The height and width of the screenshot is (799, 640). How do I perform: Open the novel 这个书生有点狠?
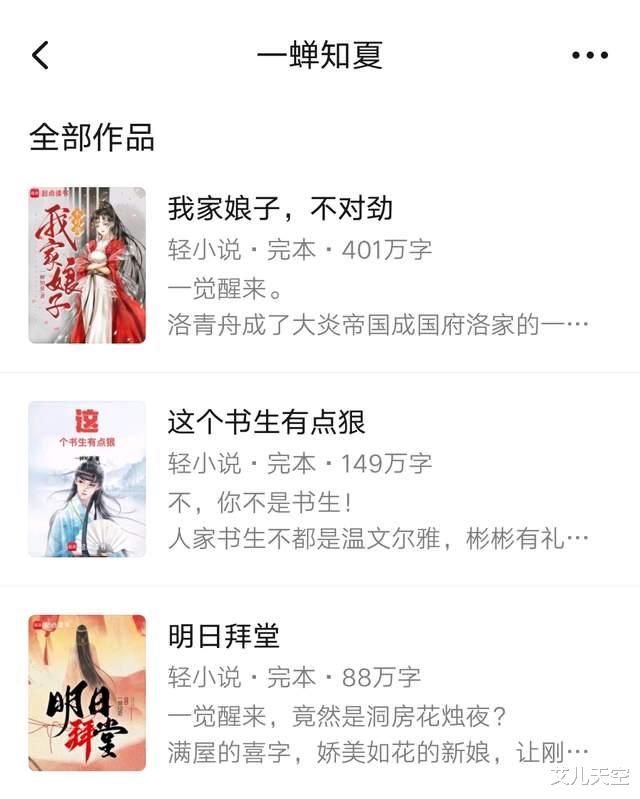tap(267, 422)
